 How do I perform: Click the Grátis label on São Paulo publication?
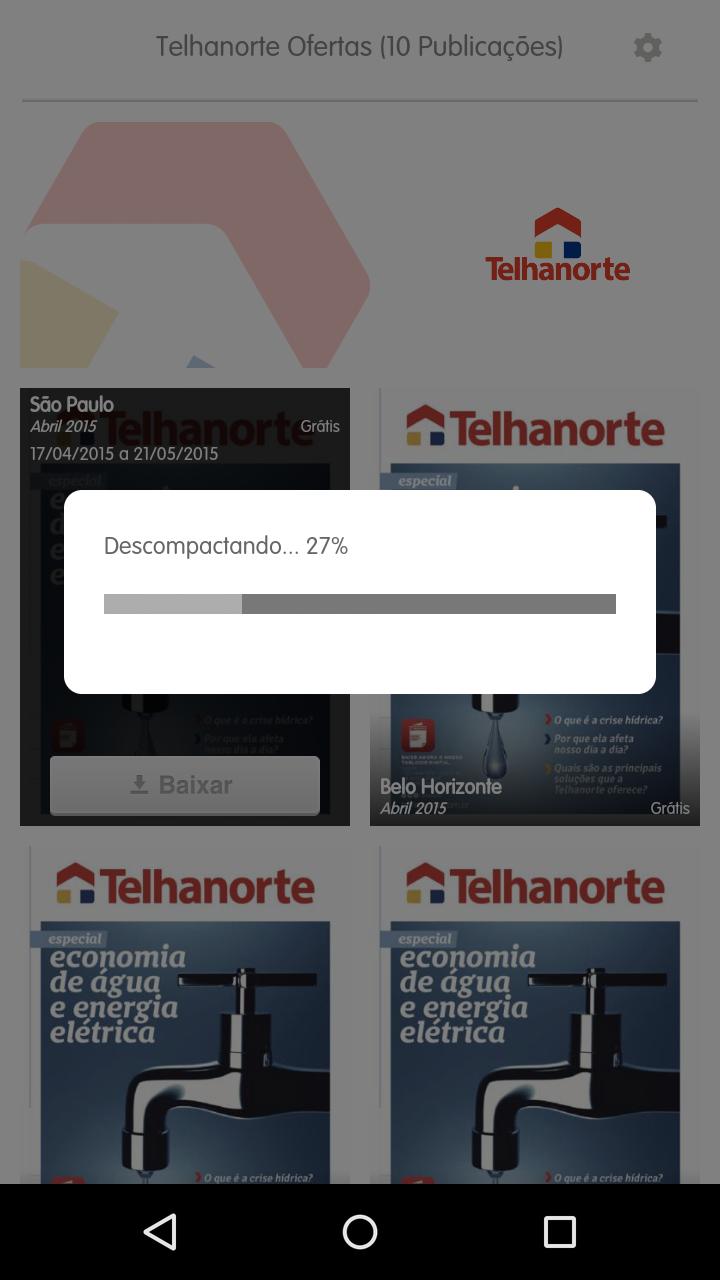click(319, 426)
